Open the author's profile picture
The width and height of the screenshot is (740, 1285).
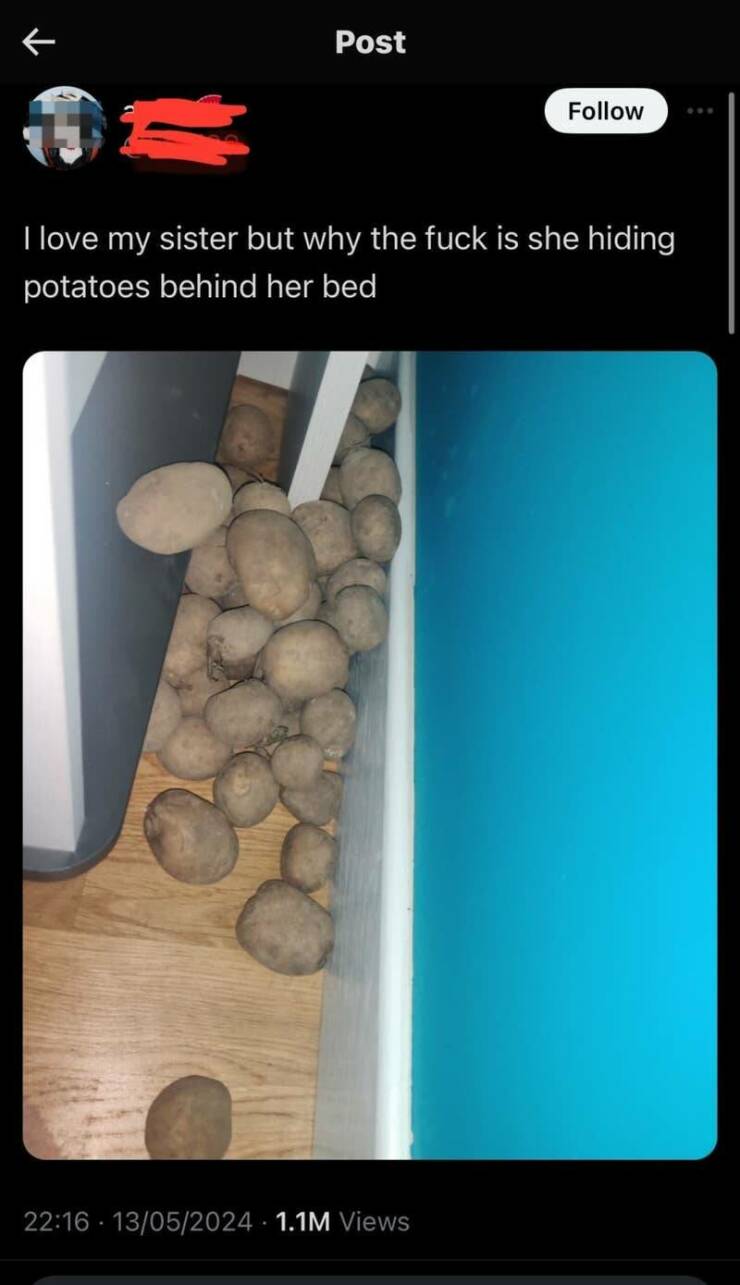coord(64,126)
